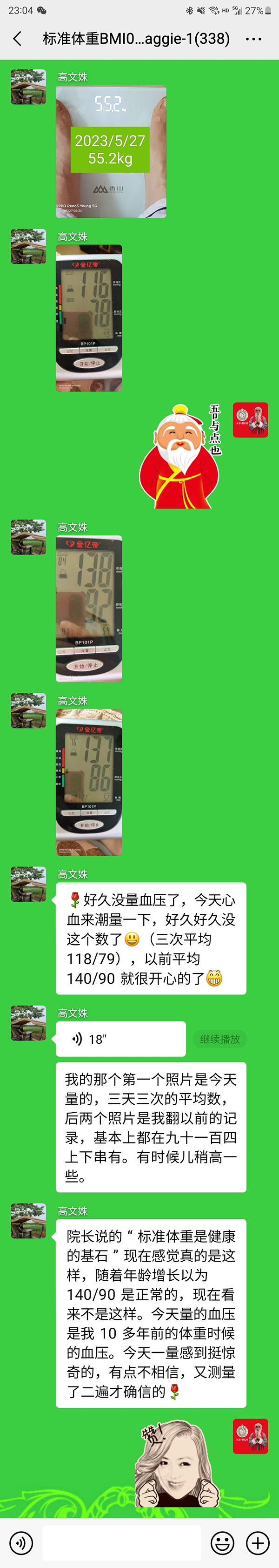Play the 18-second voice message
This screenshot has height=1568, width=279.
120,1039
